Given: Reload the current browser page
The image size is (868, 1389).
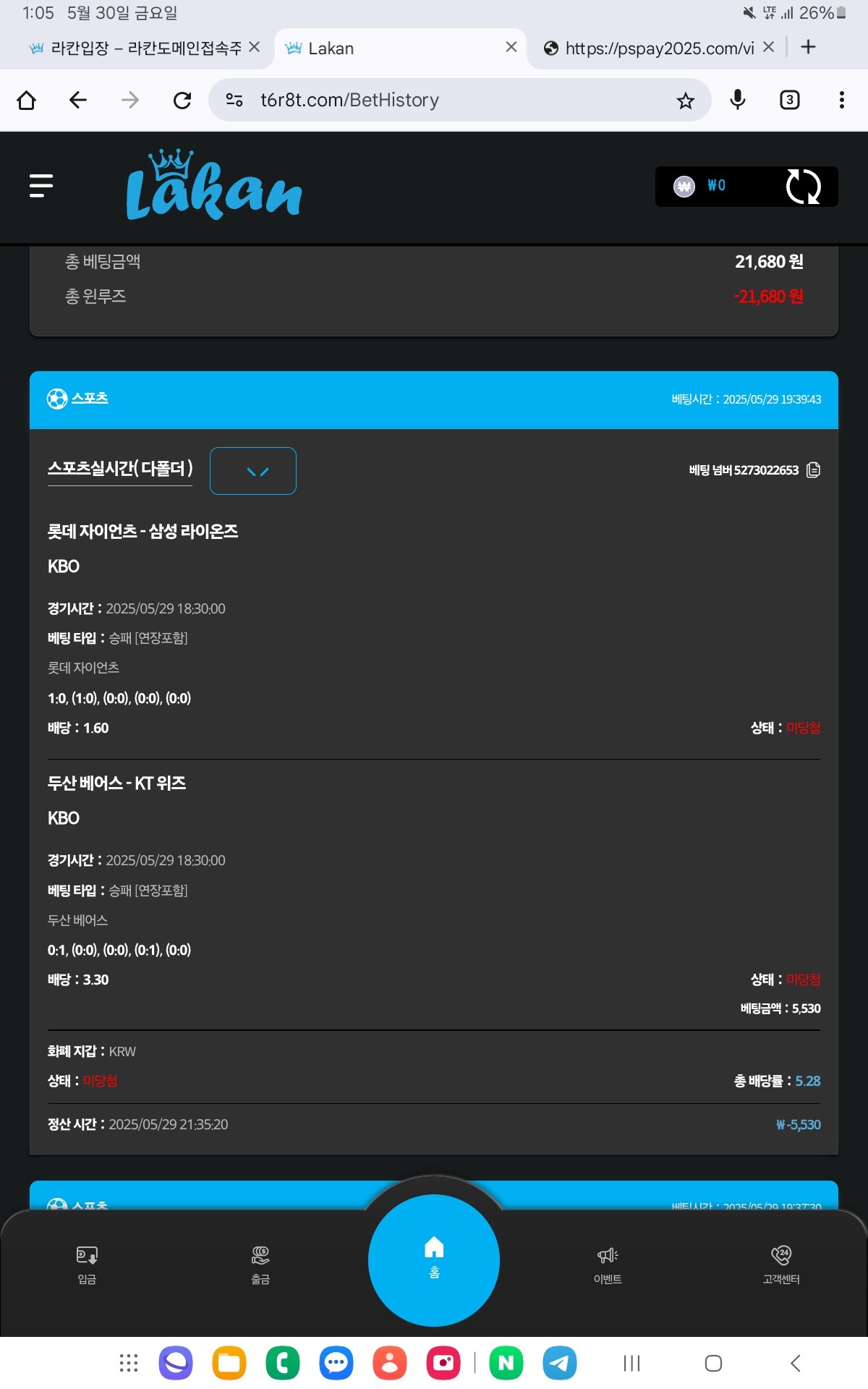Looking at the screenshot, I should tap(182, 100).
